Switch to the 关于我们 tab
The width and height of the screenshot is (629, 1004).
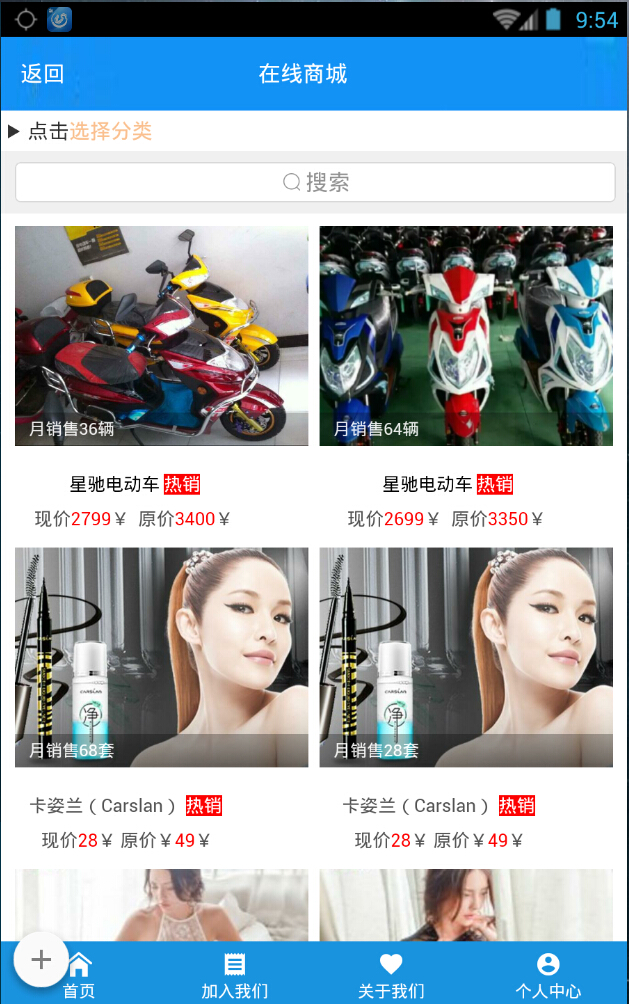[x=391, y=975]
